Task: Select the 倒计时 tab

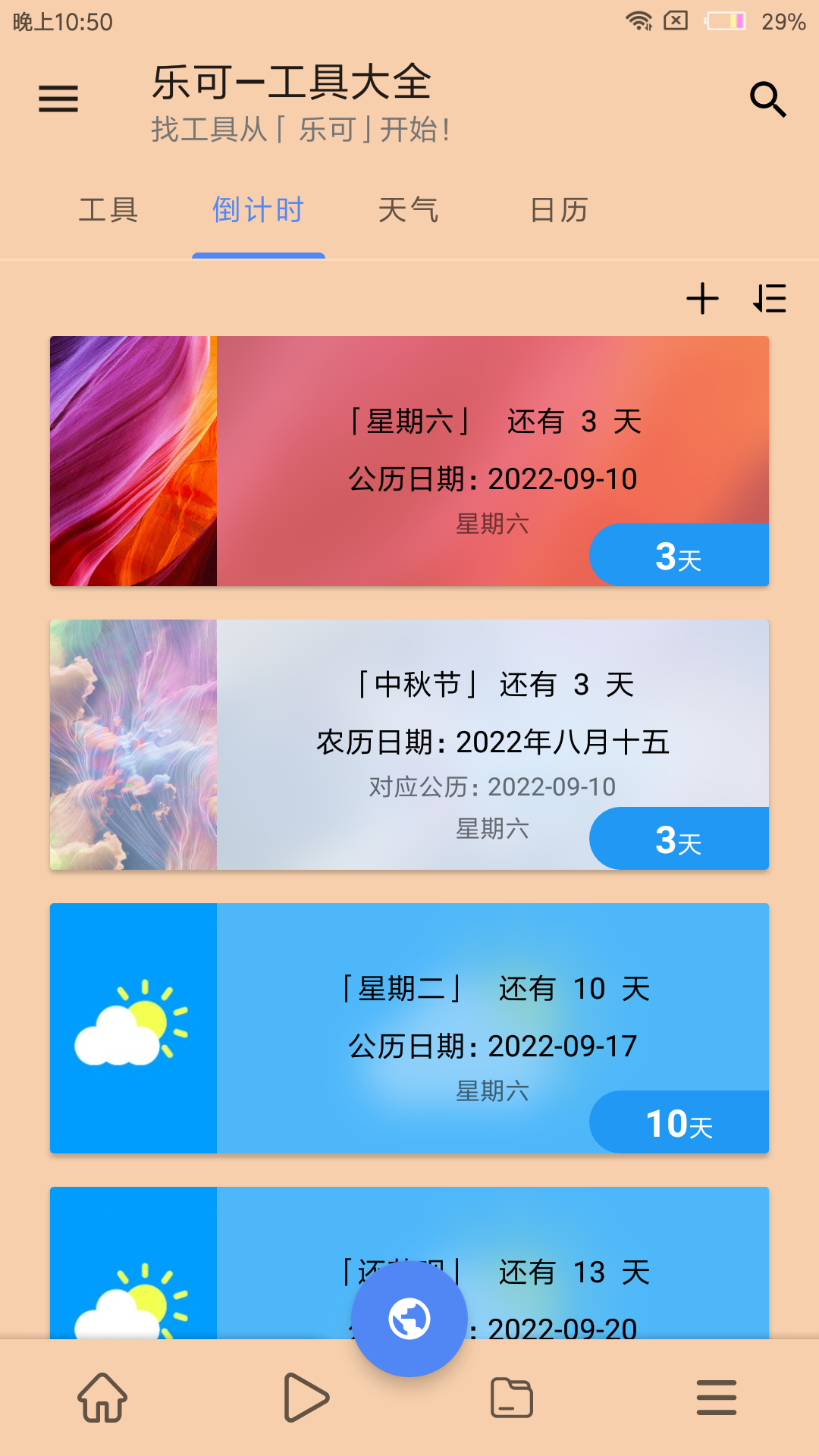Action: pos(259,210)
